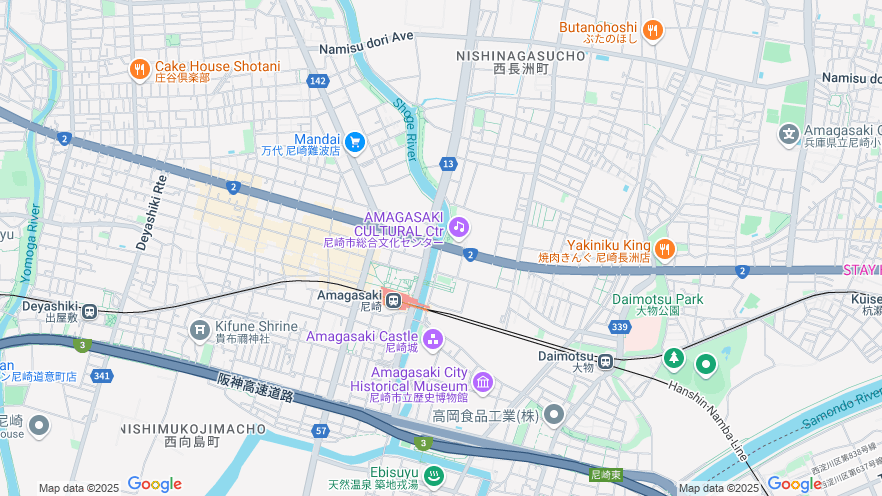
Task: Select the Daimotsu station marker
Action: coord(607,361)
